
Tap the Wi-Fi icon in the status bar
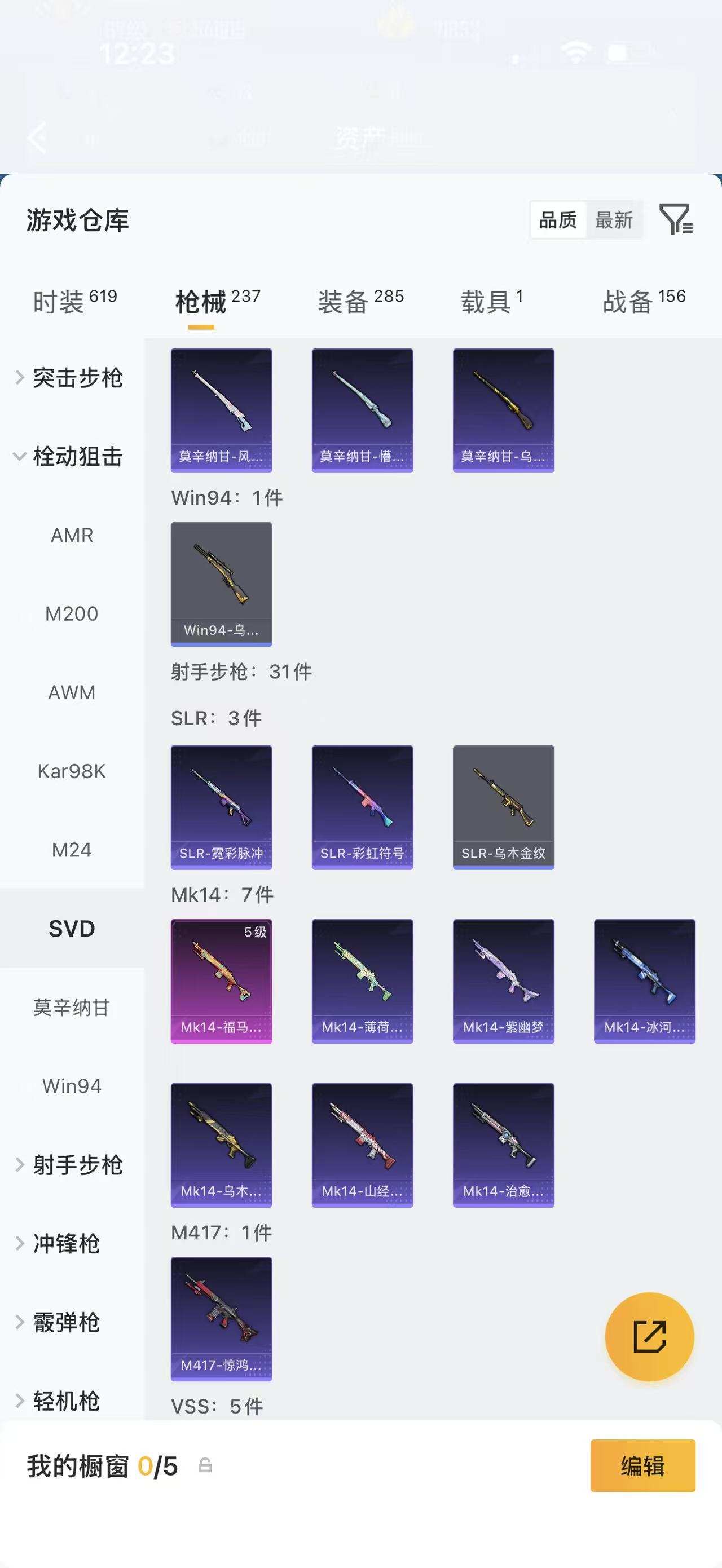[574, 52]
